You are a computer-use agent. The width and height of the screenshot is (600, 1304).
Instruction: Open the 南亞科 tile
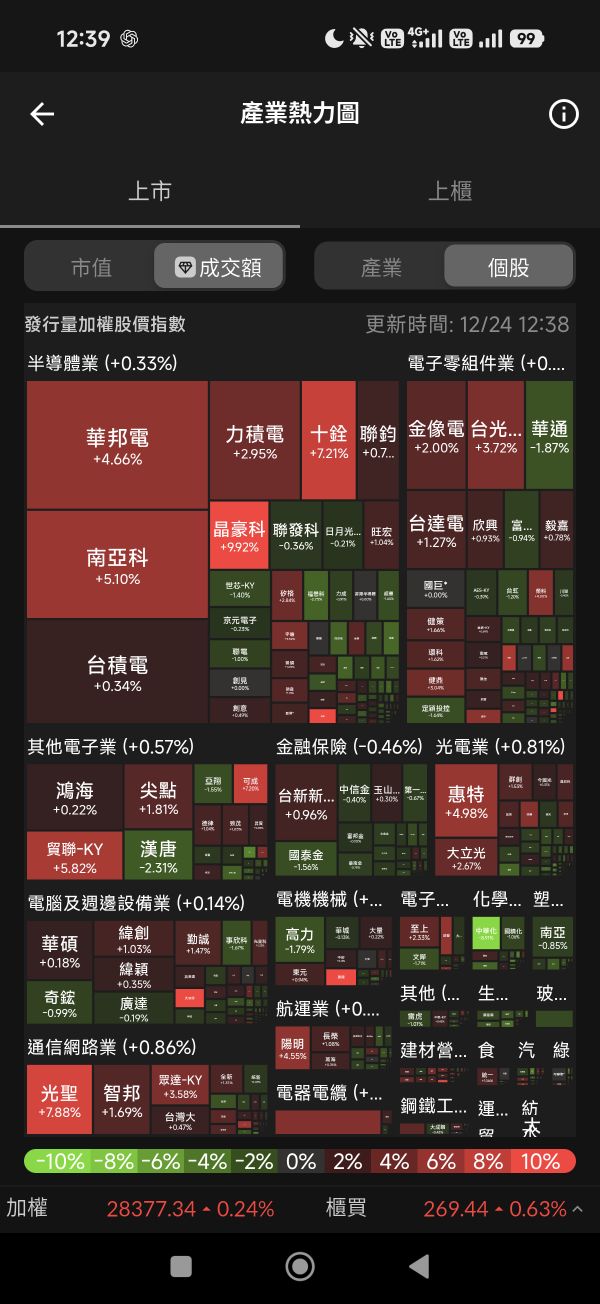pyautogui.click(x=117, y=565)
